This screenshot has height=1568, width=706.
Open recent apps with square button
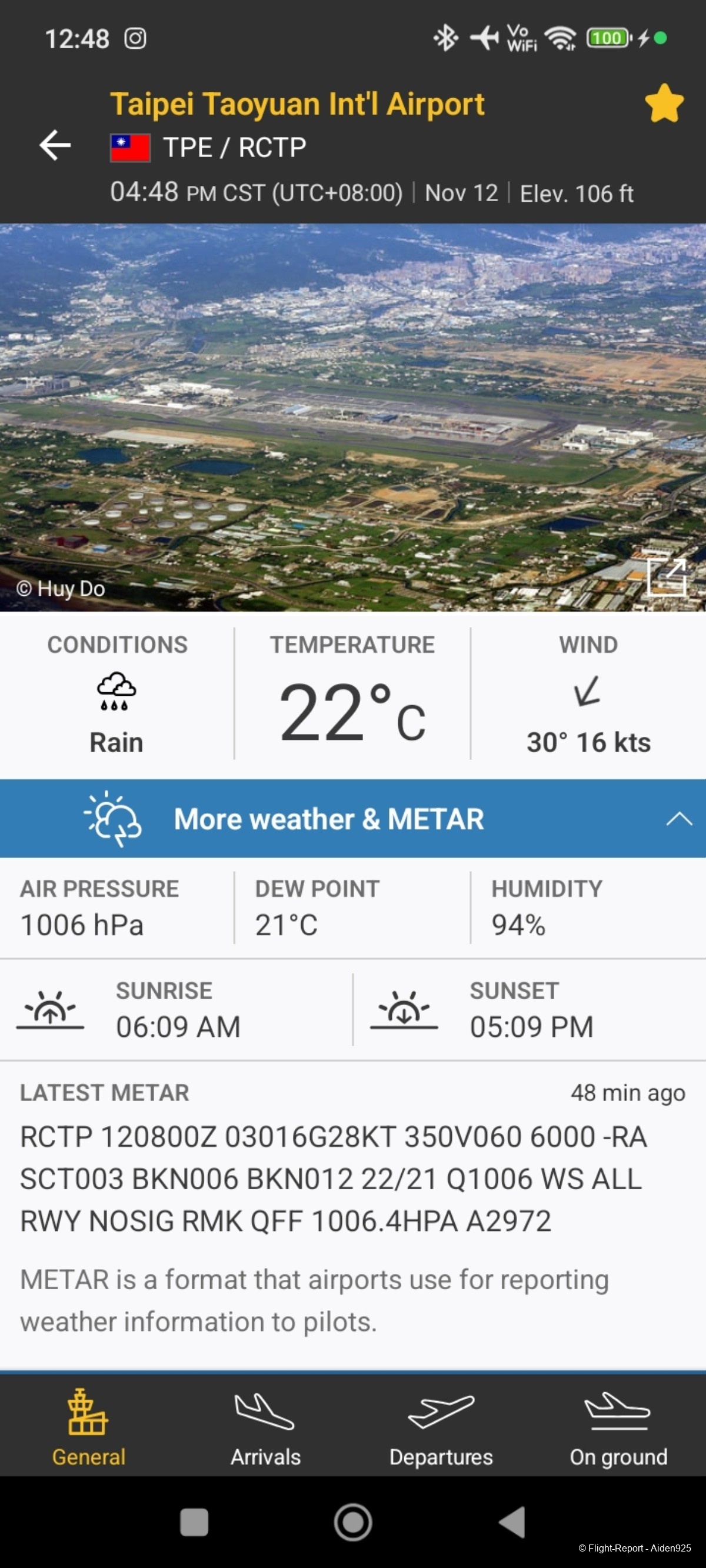click(x=194, y=1522)
